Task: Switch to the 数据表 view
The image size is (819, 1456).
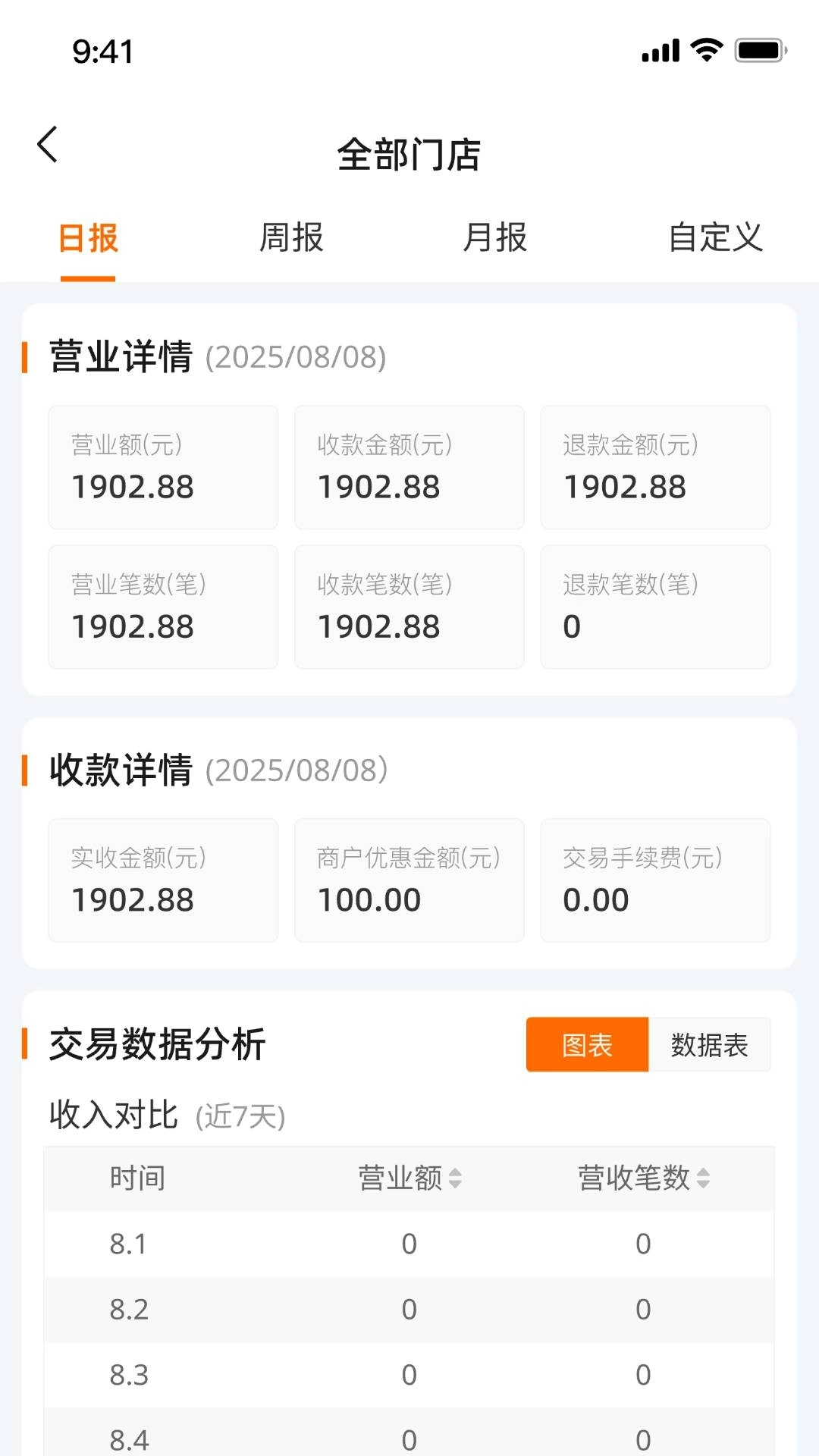Action: coord(708,1045)
